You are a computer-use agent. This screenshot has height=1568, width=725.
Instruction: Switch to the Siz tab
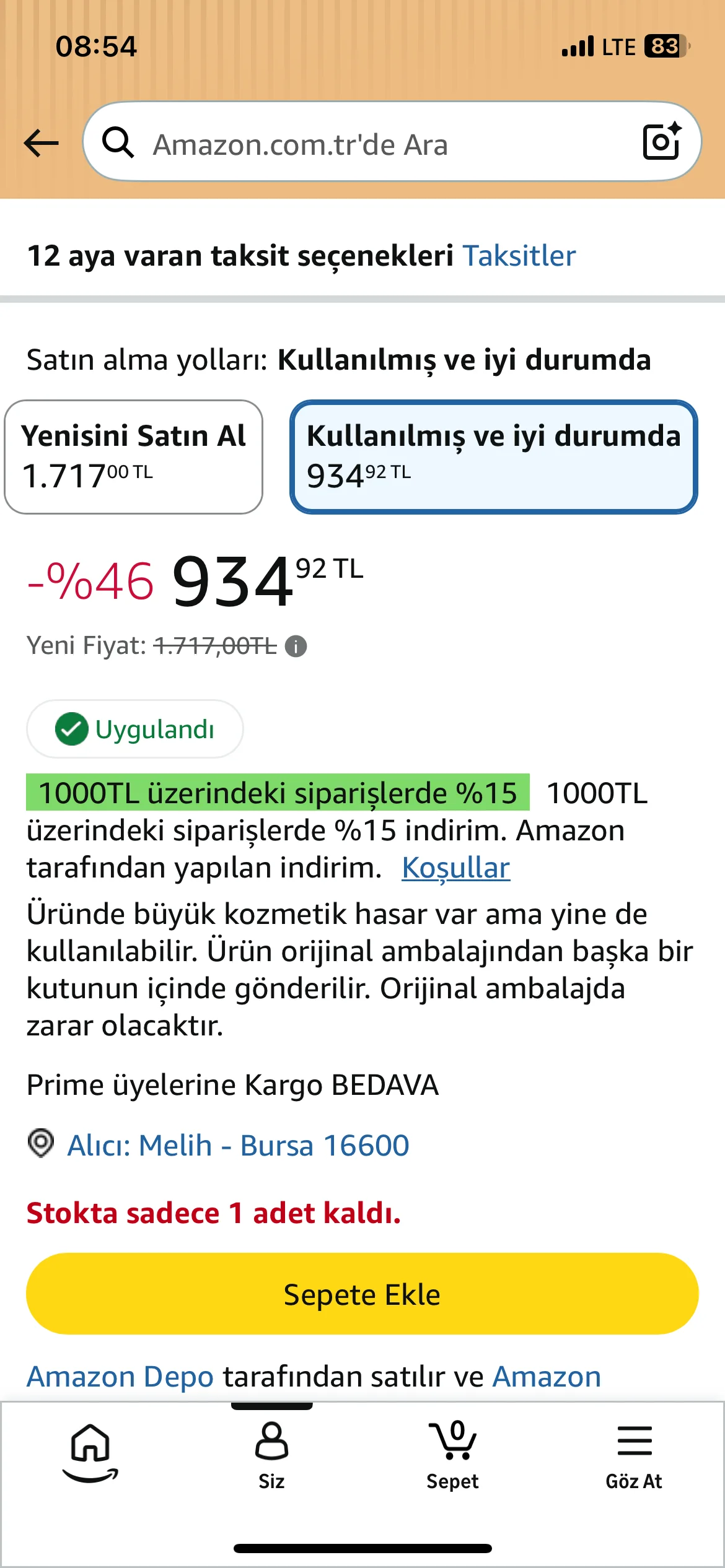click(271, 1456)
